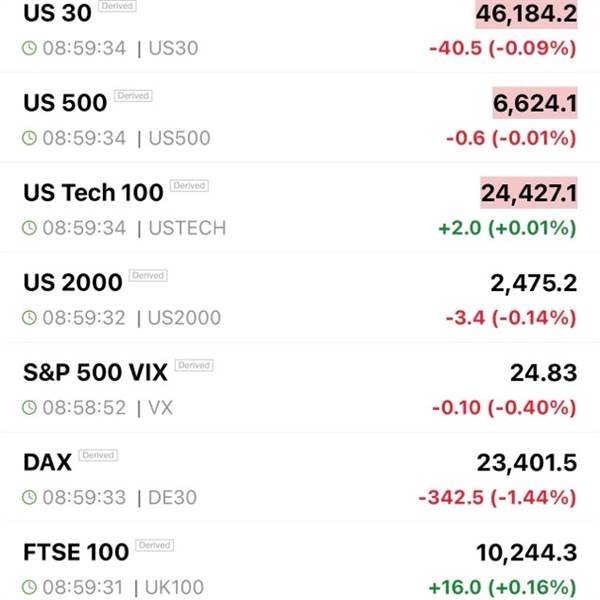
Task: Open the US 30 index row
Action: click(300, 36)
